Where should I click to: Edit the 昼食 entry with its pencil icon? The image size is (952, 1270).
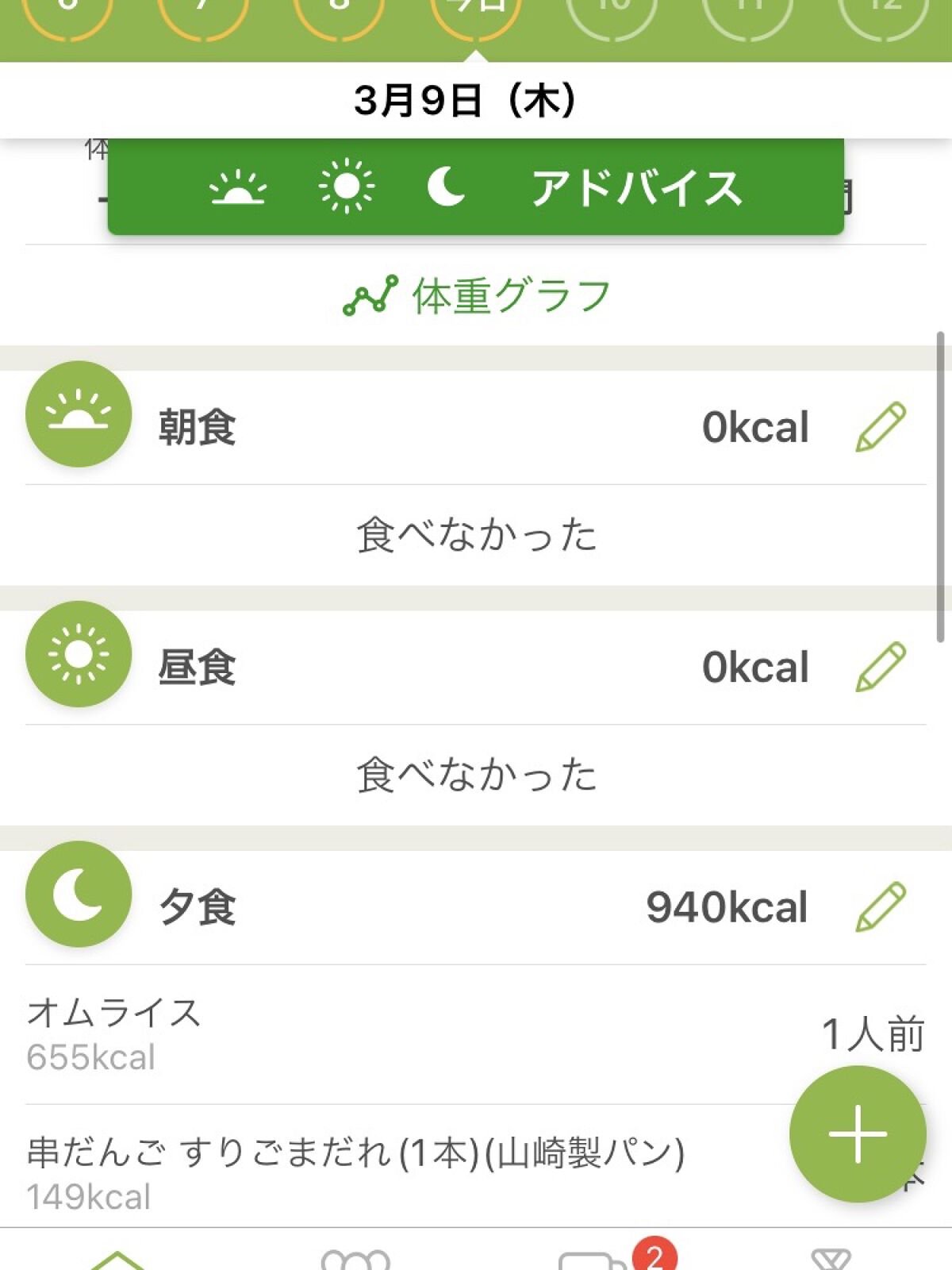tap(881, 667)
